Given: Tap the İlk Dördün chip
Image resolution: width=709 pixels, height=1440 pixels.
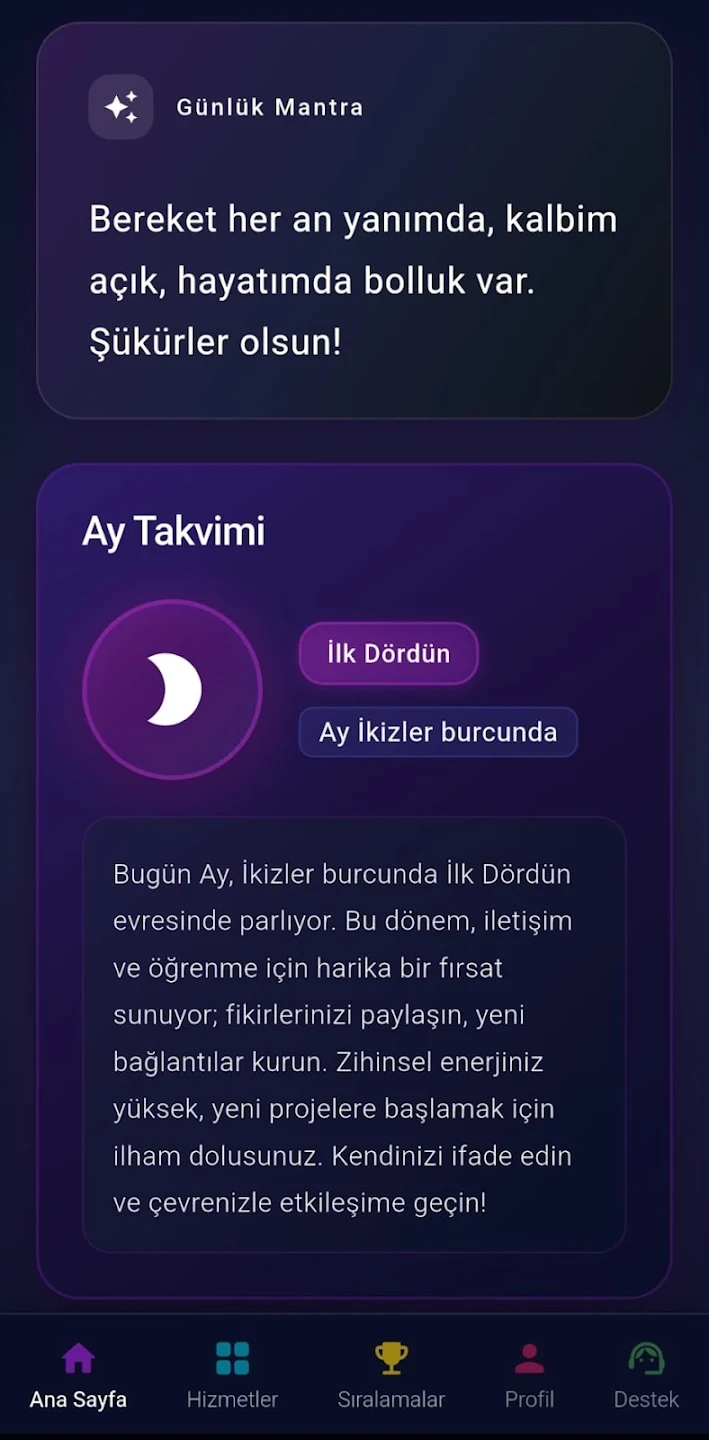Looking at the screenshot, I should (388, 654).
